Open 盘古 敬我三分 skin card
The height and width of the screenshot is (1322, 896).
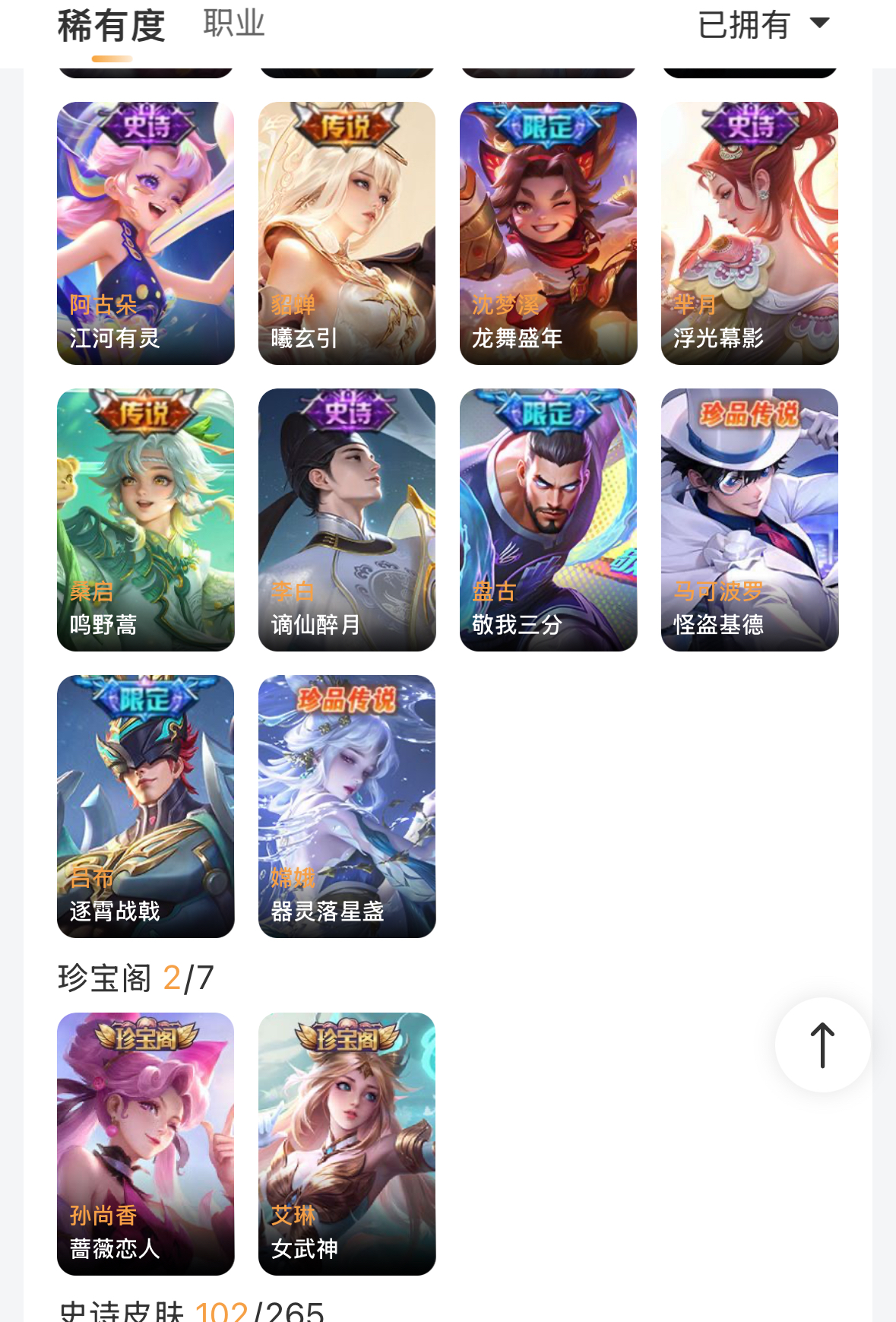coord(549,520)
